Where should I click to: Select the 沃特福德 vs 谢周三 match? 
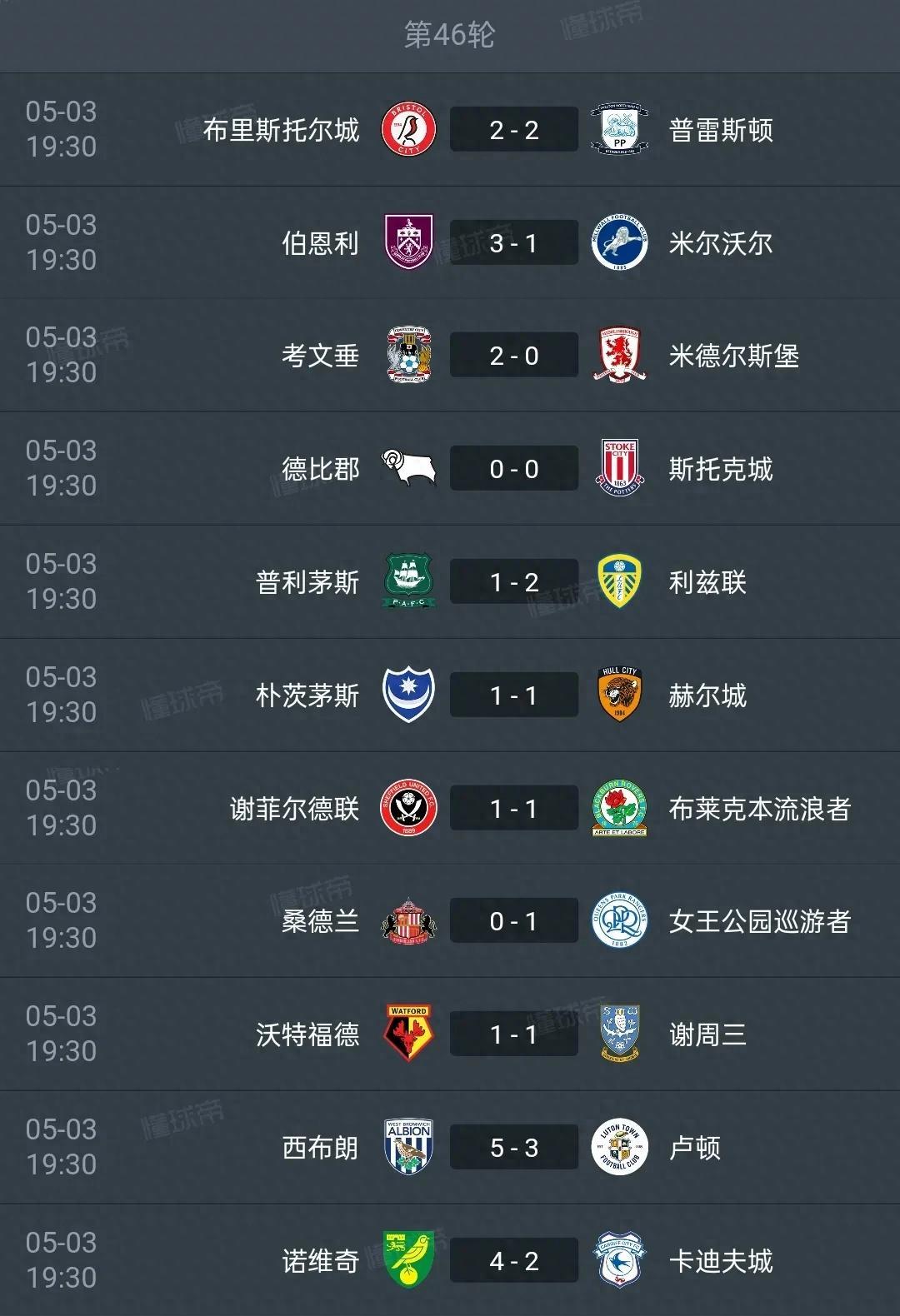(x=513, y=1034)
